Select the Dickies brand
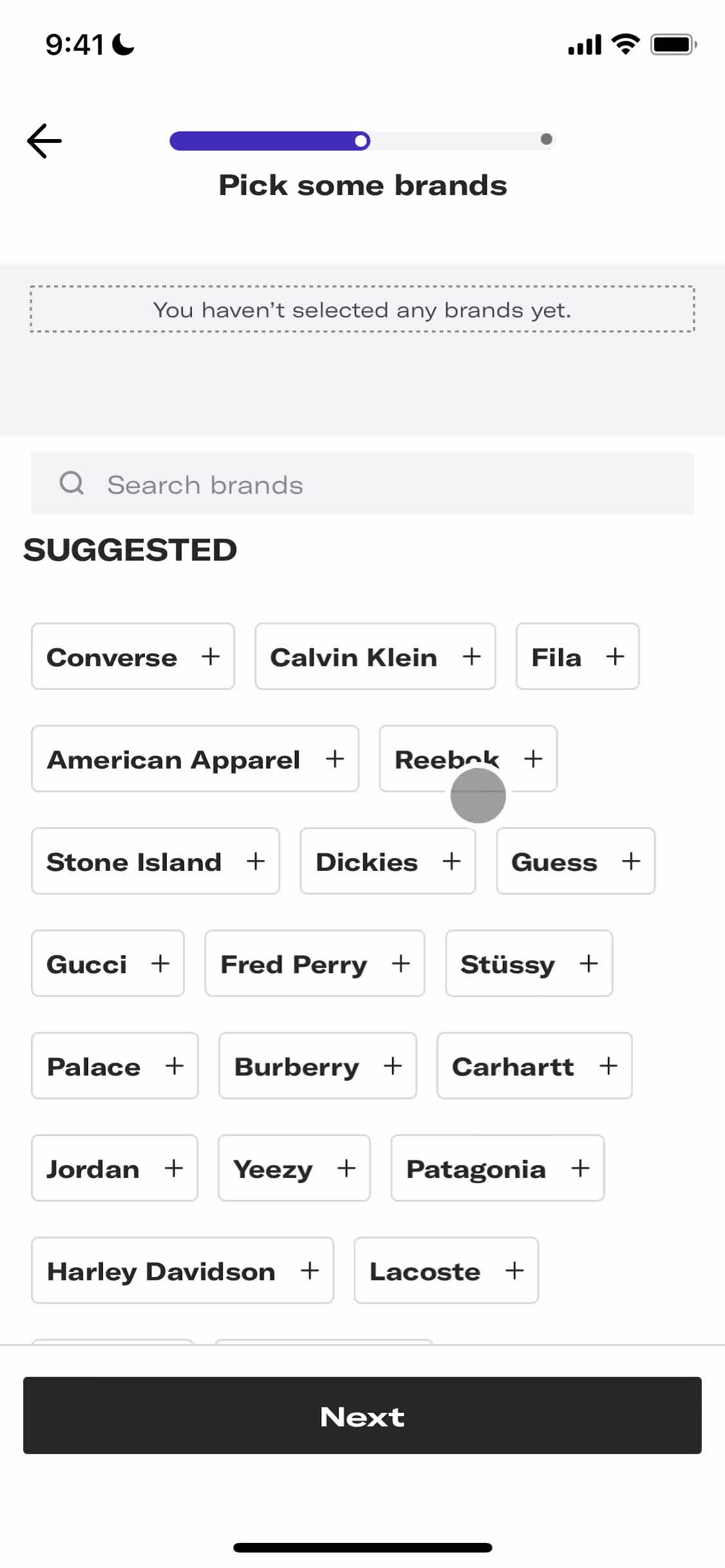The image size is (725, 1568). (387, 861)
